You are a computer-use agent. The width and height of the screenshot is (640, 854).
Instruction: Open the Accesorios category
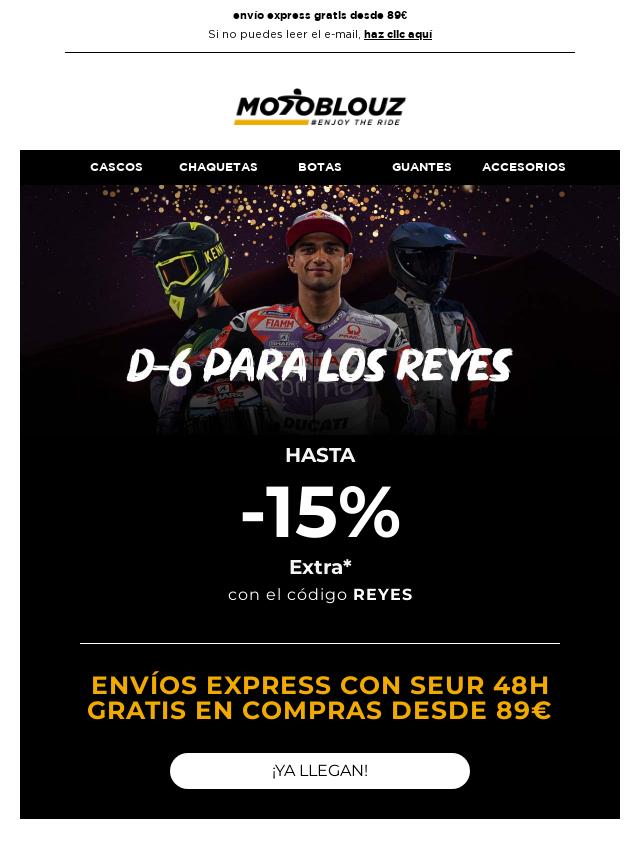pyautogui.click(x=523, y=167)
